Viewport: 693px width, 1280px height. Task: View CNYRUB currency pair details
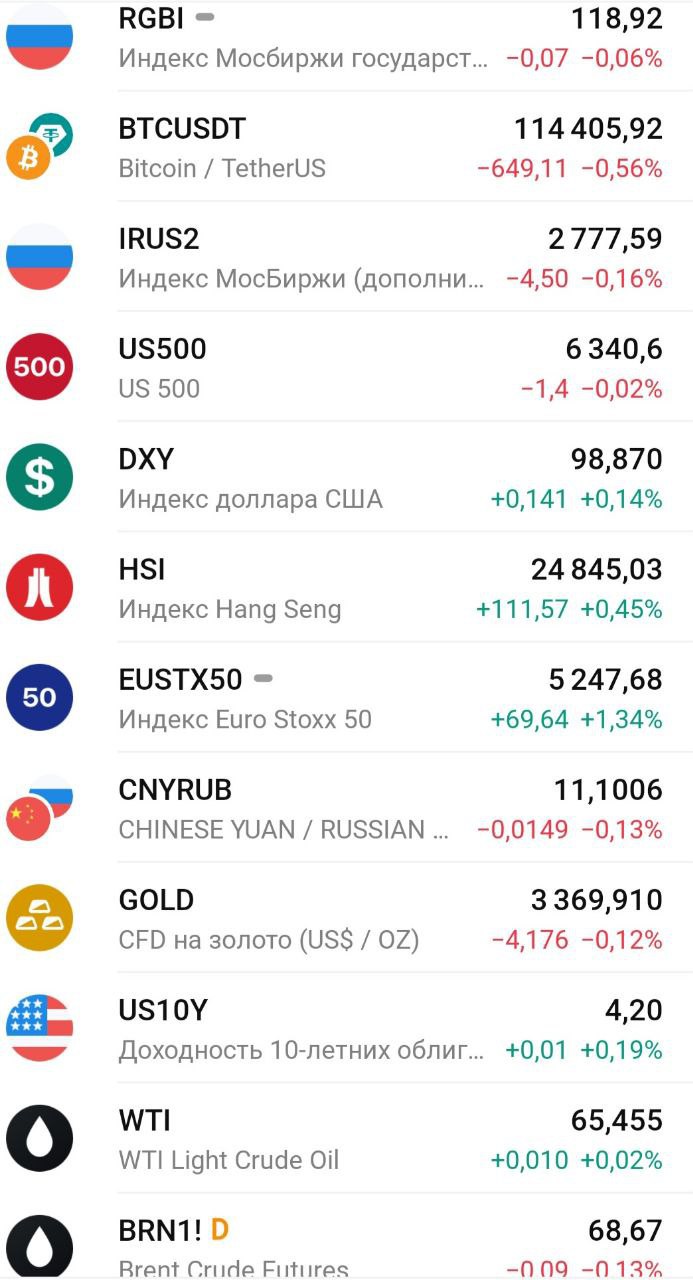click(x=346, y=808)
